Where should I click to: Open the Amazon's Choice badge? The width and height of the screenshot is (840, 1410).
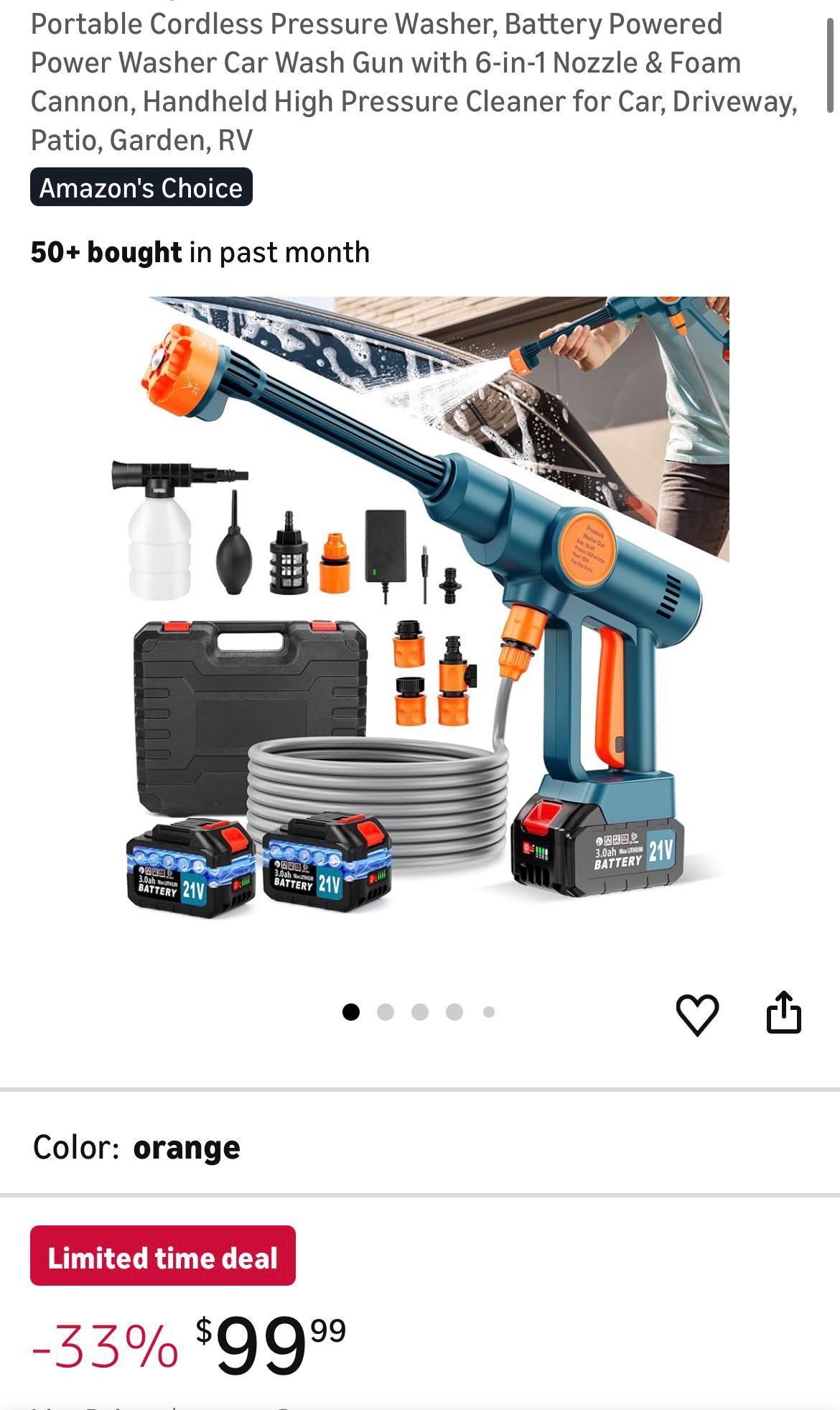click(141, 187)
